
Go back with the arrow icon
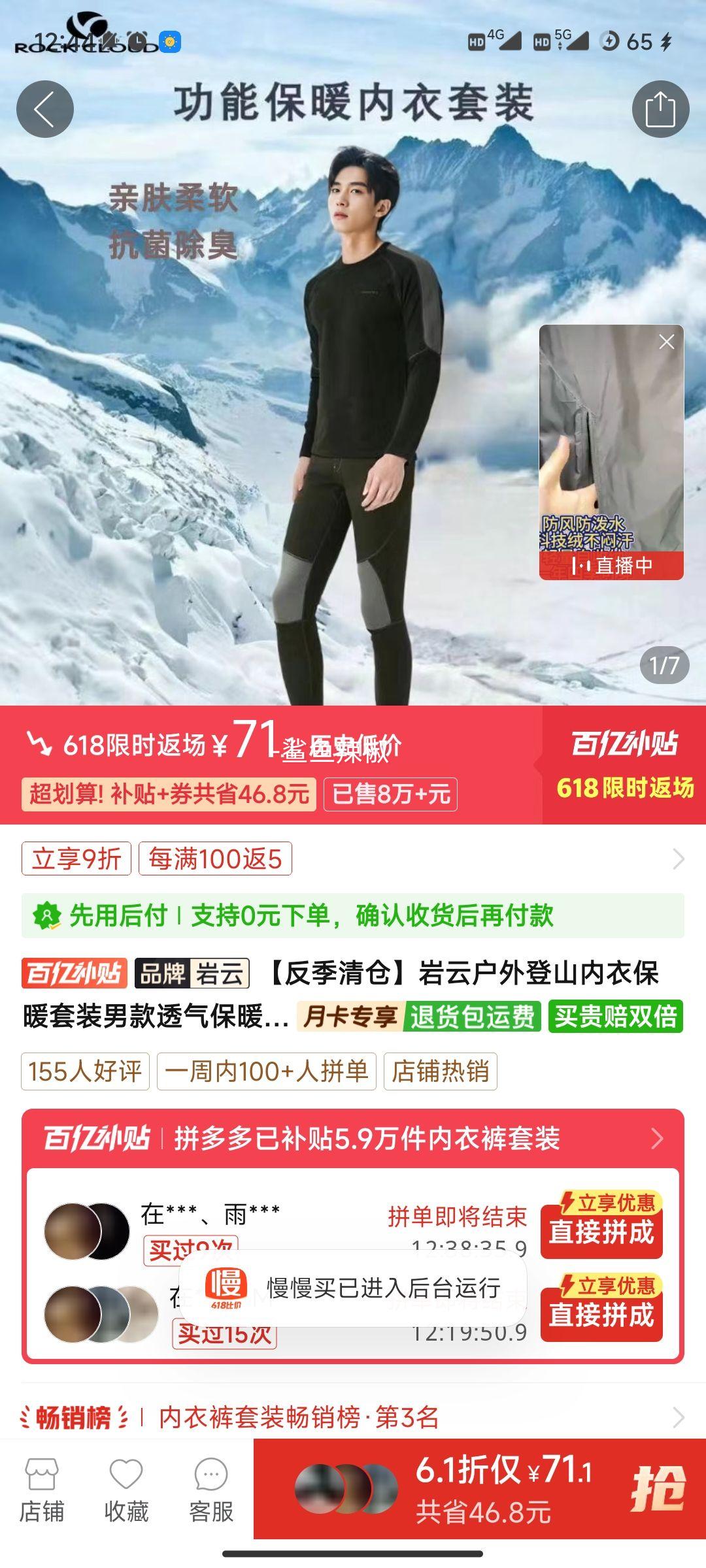point(44,109)
